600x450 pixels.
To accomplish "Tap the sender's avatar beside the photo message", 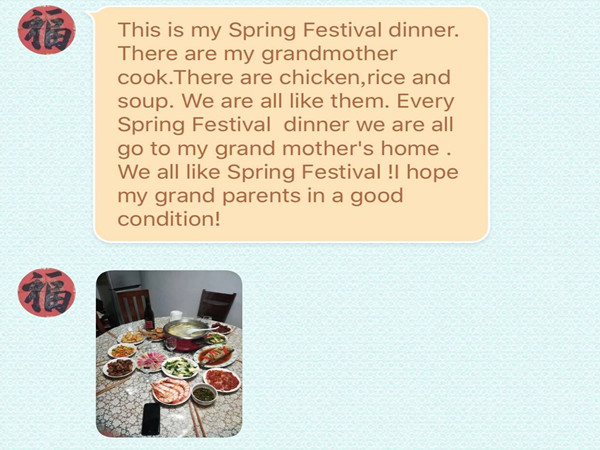I will (47, 292).
